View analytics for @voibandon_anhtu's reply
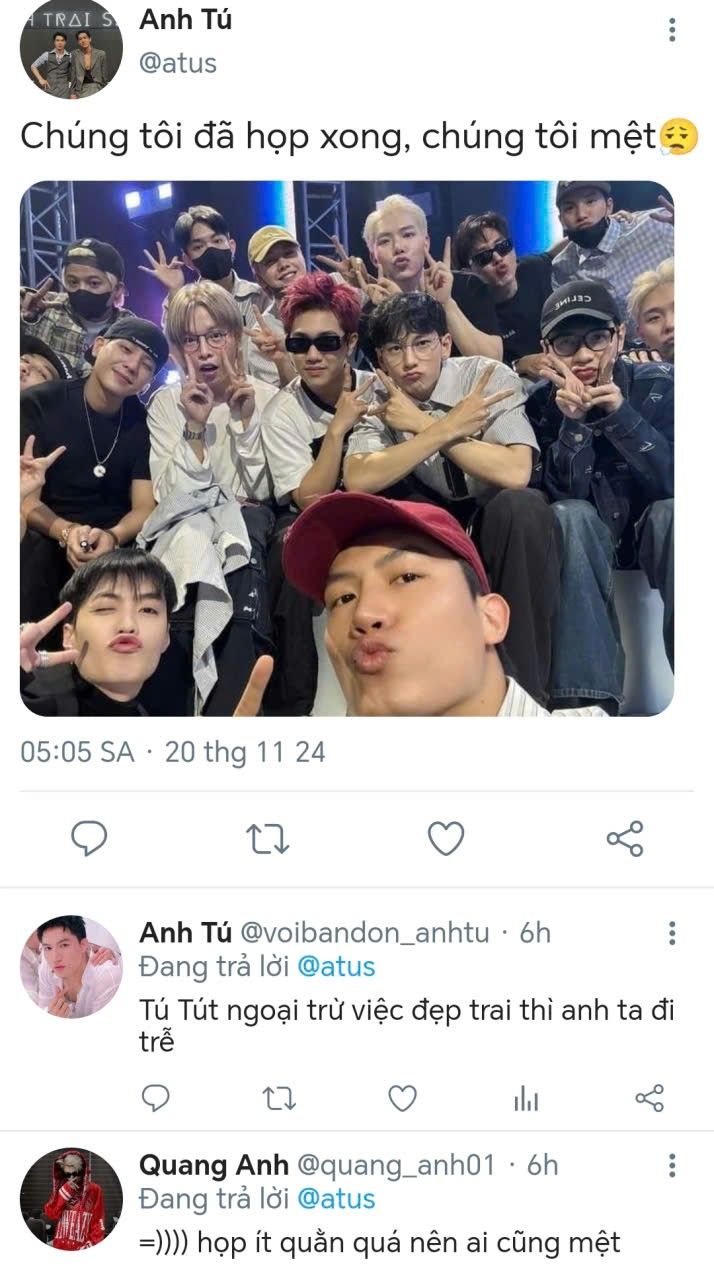714x1280 pixels. tap(526, 1098)
